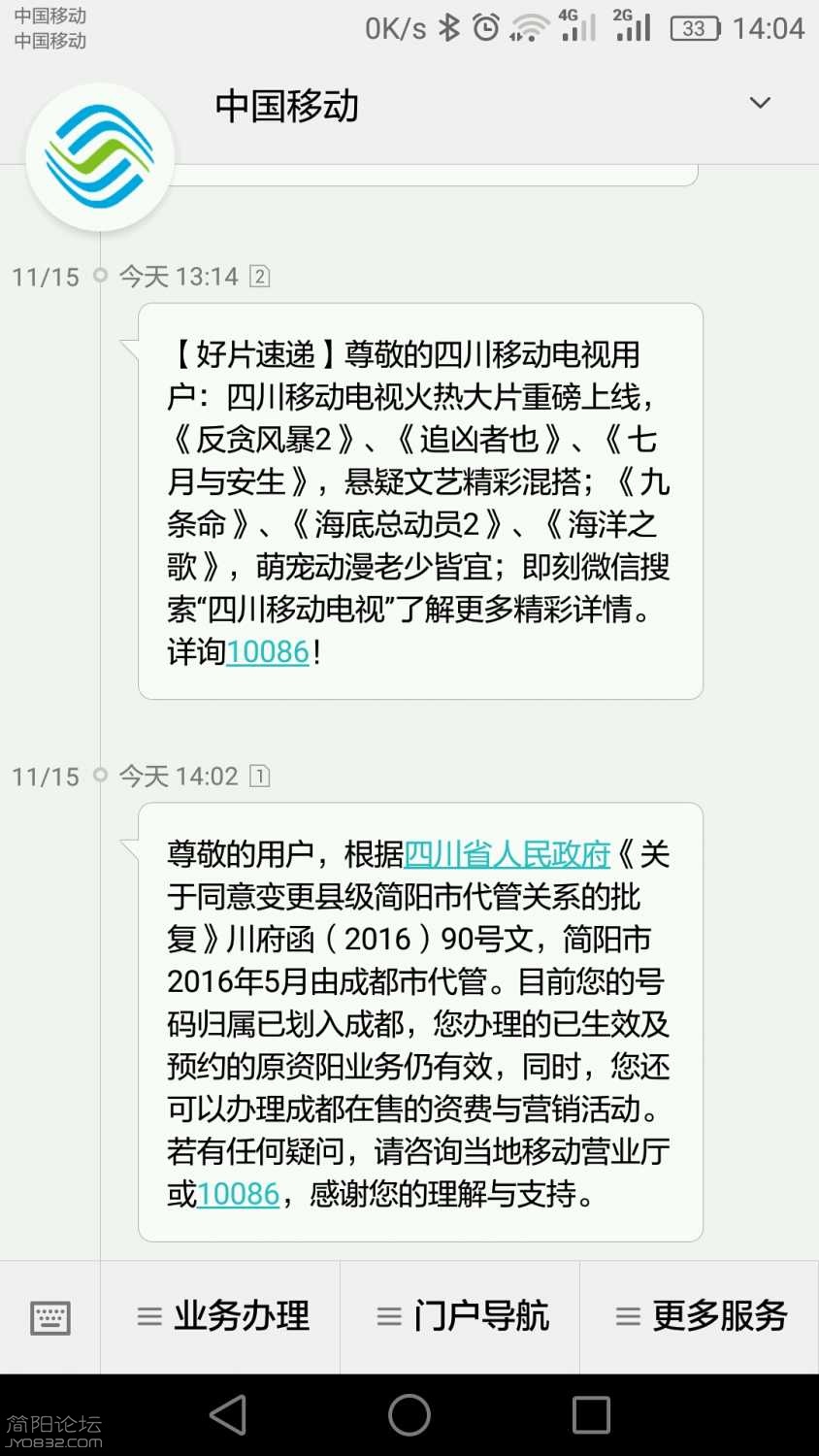Switch to keyboard input
The height and width of the screenshot is (1456, 819).
pos(49,1317)
